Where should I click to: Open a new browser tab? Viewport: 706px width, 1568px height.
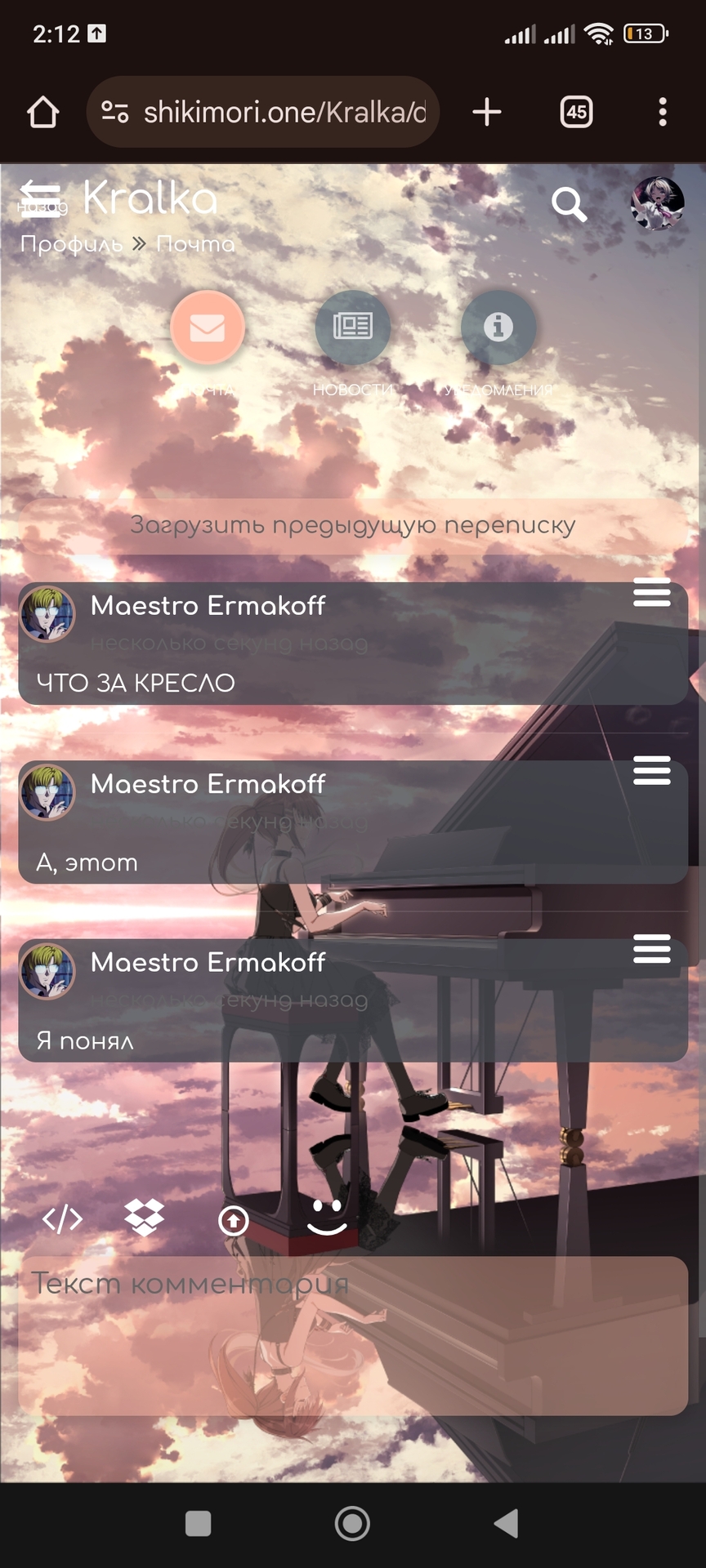(486, 112)
